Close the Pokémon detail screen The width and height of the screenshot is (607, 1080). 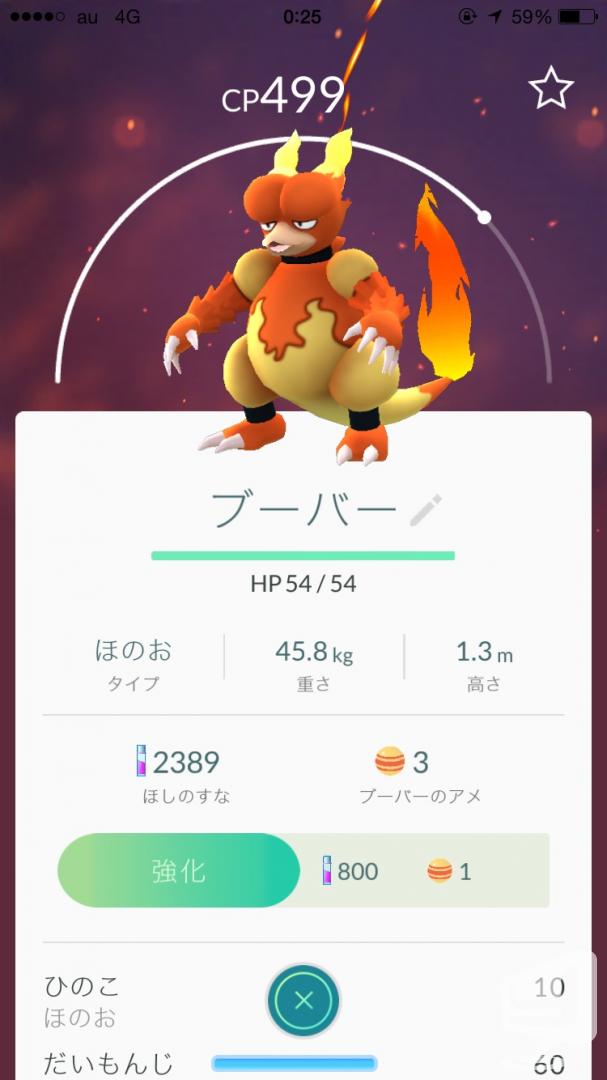click(x=303, y=1000)
